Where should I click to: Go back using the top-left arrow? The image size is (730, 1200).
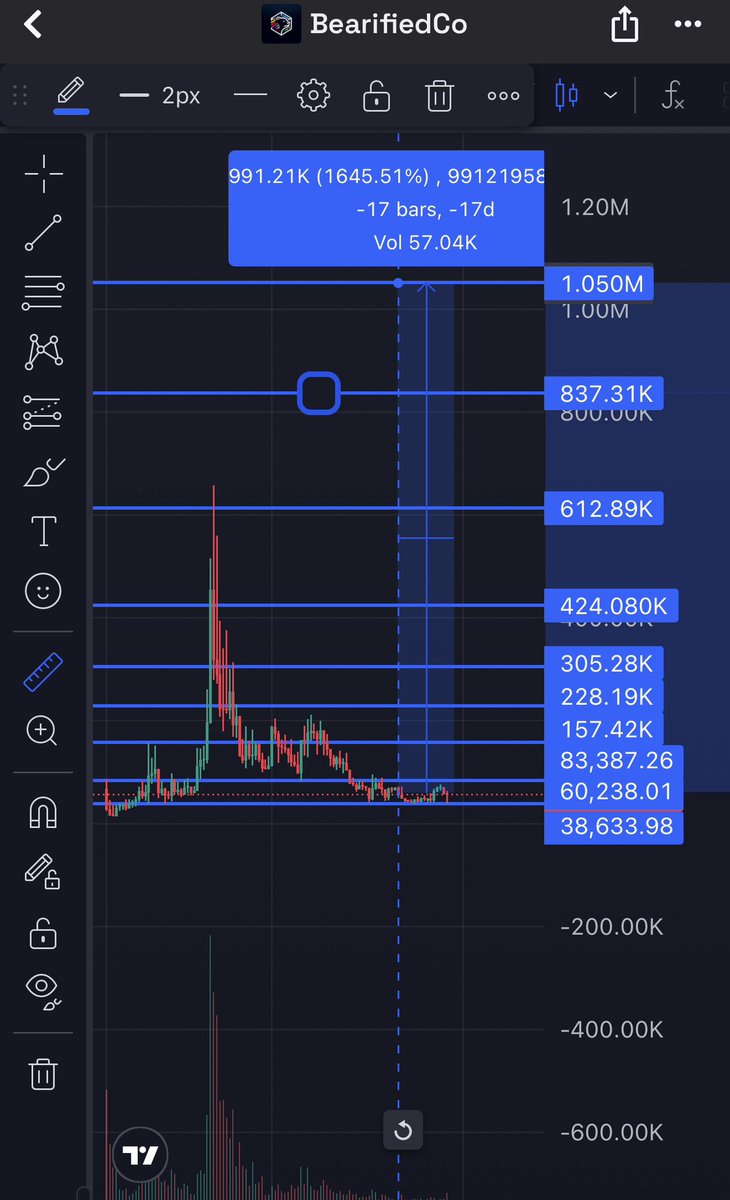[33, 23]
